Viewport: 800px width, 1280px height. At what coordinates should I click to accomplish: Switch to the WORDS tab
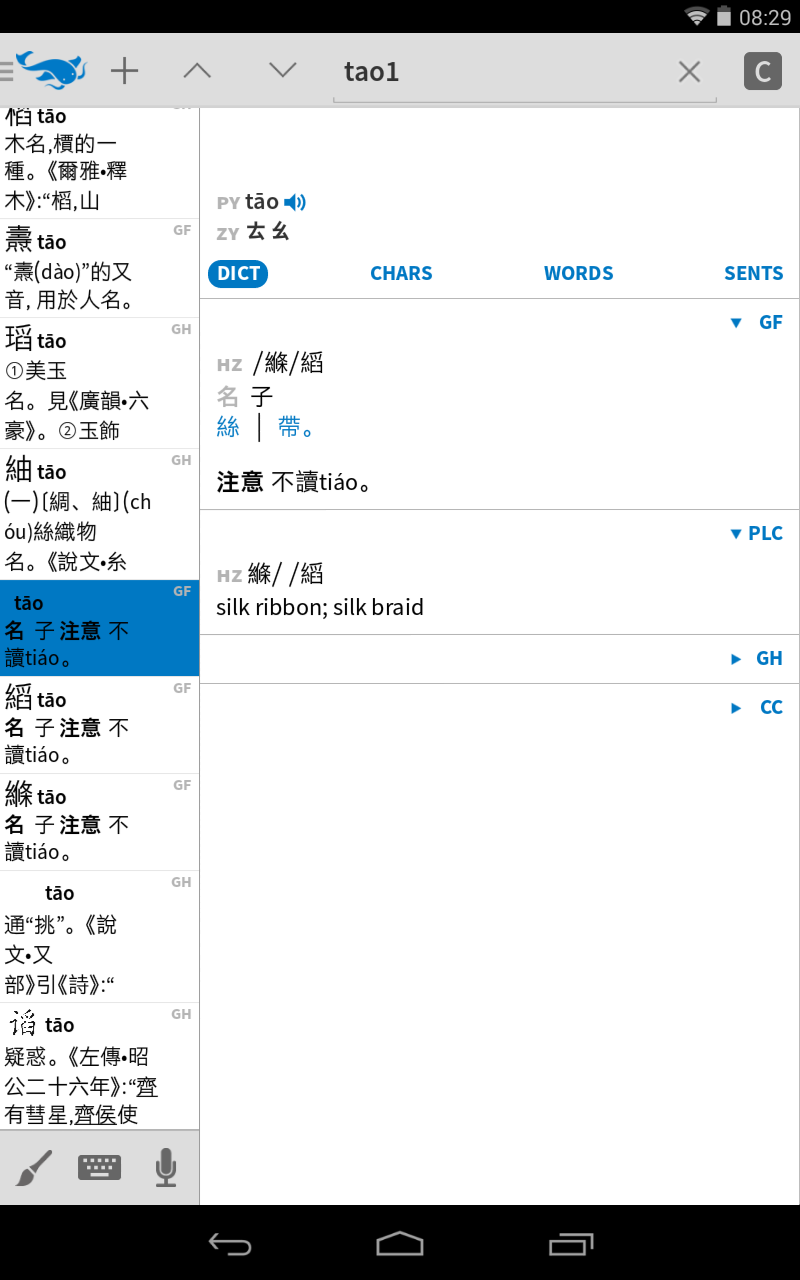click(579, 273)
